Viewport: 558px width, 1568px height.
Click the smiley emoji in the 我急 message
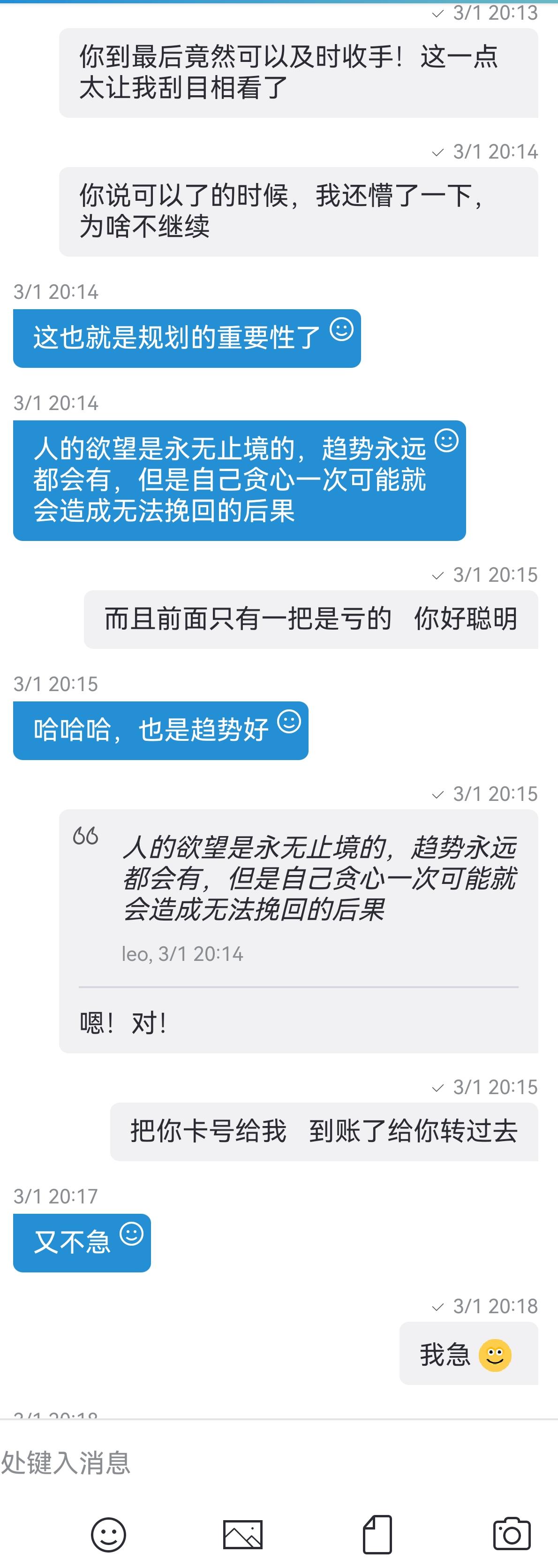496,1355
